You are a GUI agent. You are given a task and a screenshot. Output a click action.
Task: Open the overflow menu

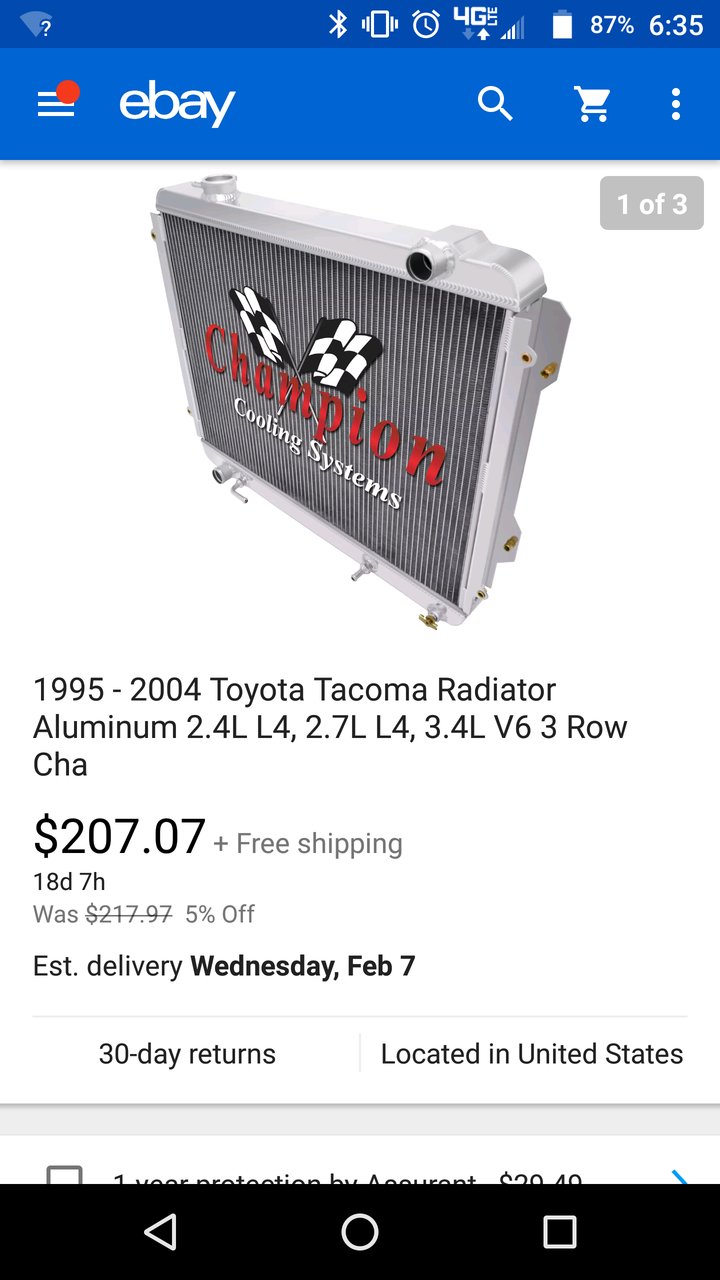(x=676, y=104)
